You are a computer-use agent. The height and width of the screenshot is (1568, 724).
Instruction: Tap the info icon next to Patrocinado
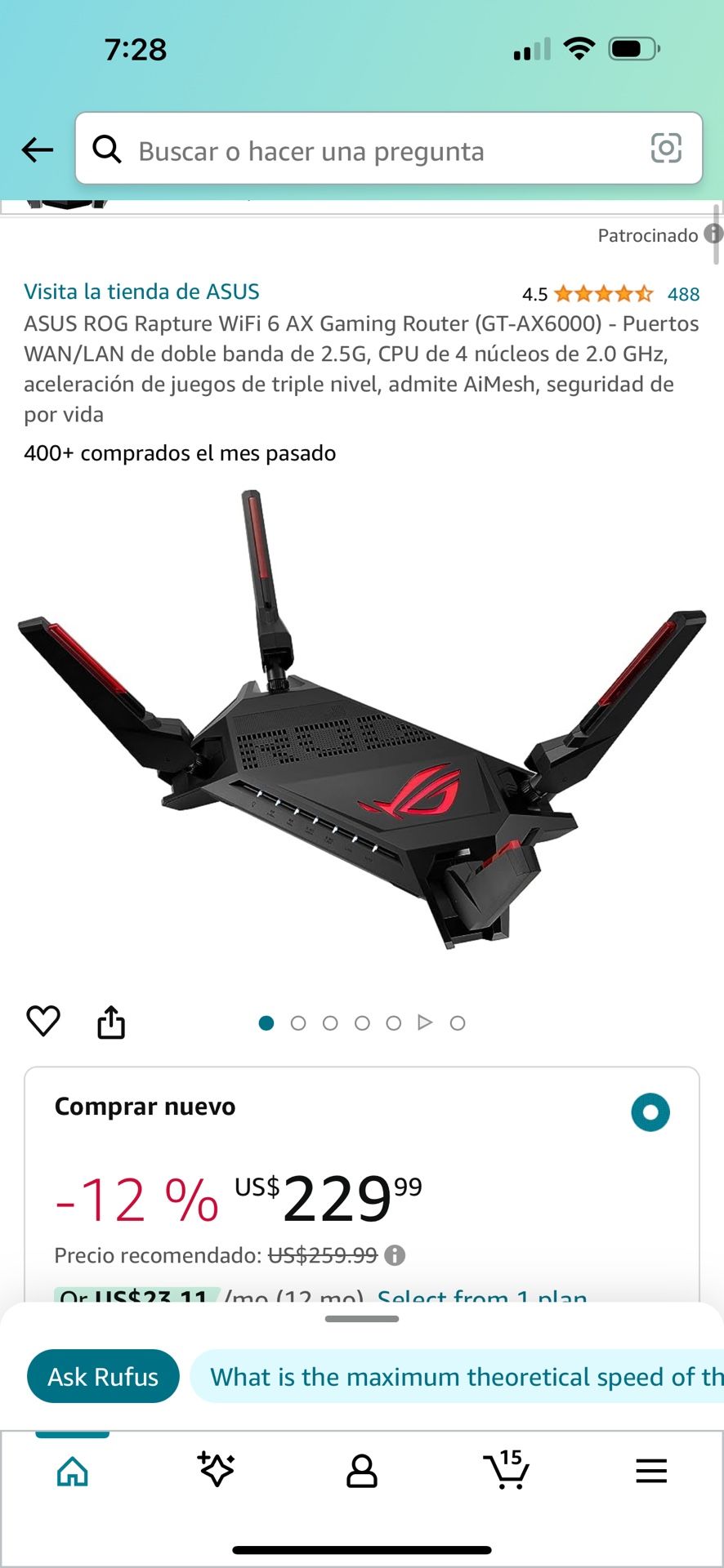tap(712, 235)
